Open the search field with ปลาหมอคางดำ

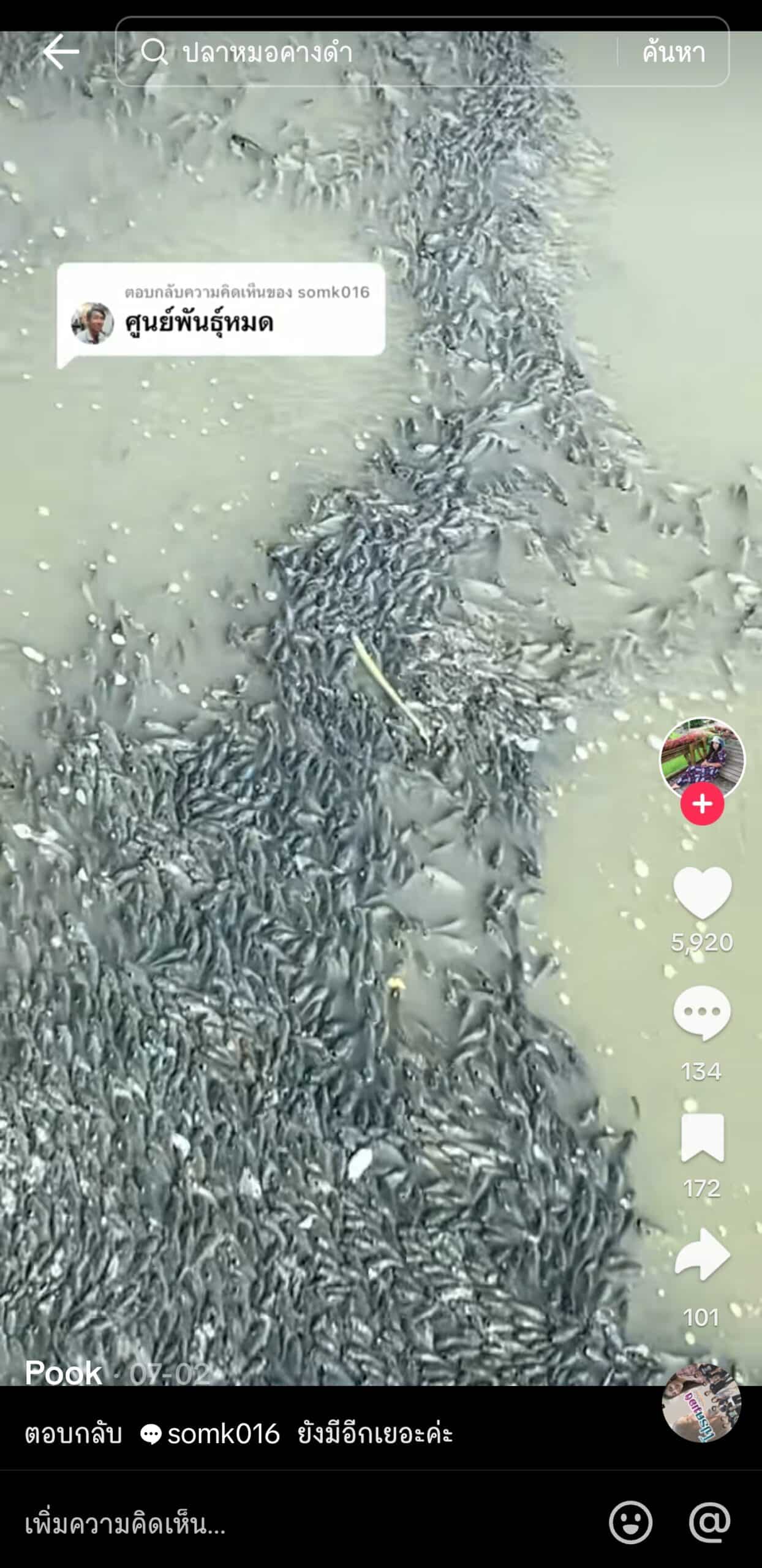pos(368,52)
